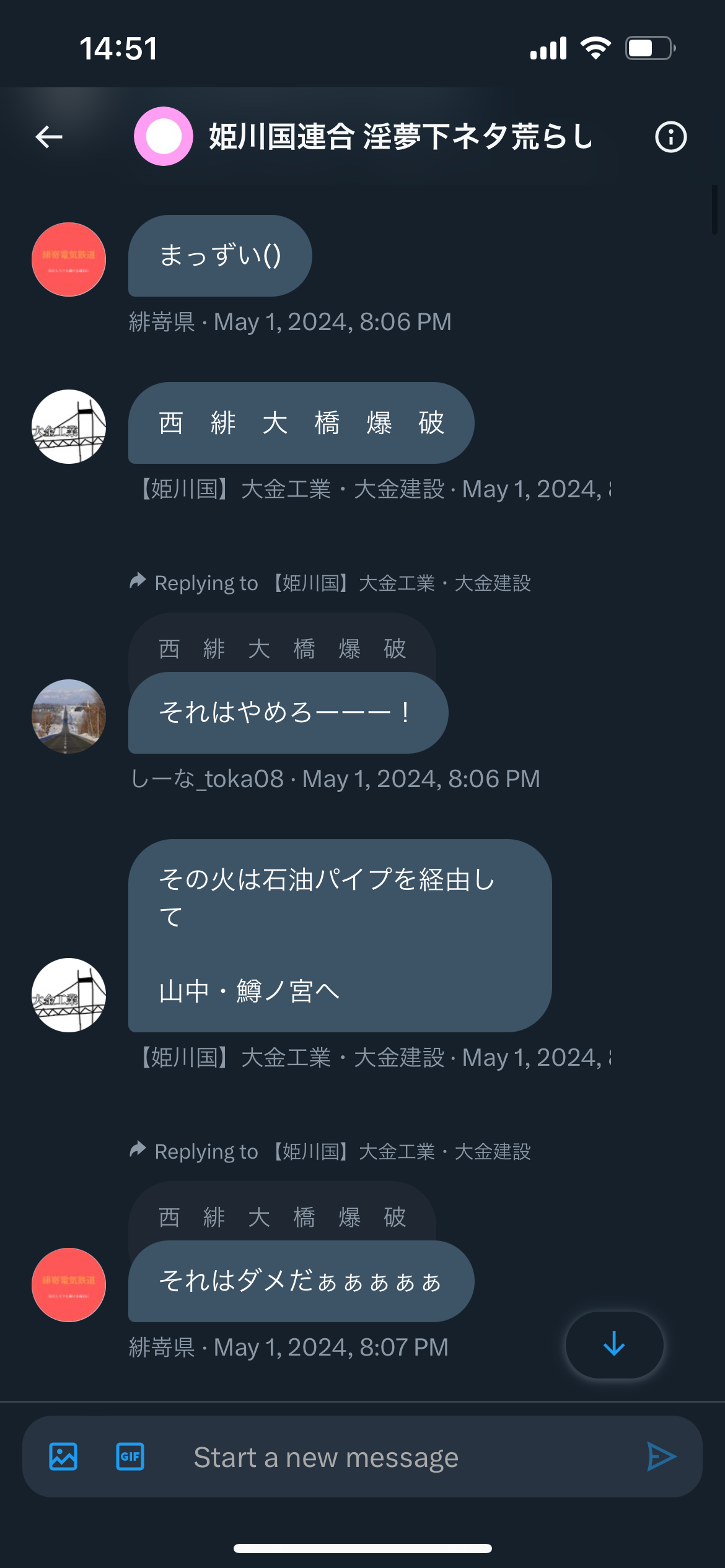Open the pink group avatar in header
This screenshot has height=1568, width=725.
[164, 136]
